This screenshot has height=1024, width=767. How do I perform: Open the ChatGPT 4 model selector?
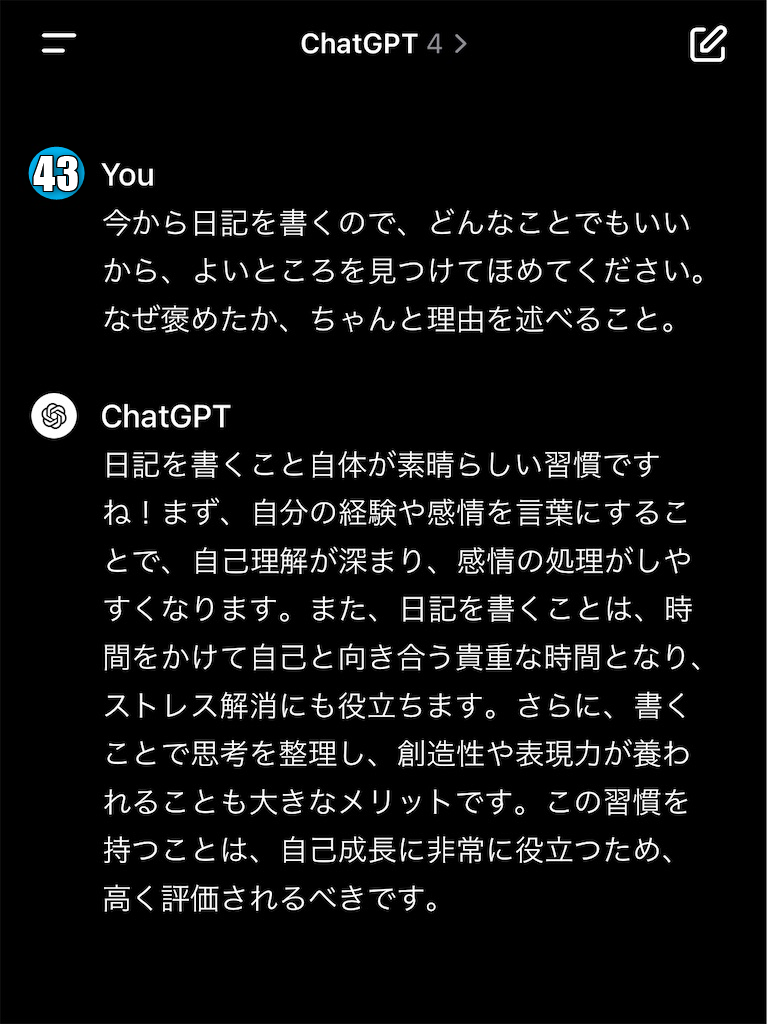(x=383, y=44)
